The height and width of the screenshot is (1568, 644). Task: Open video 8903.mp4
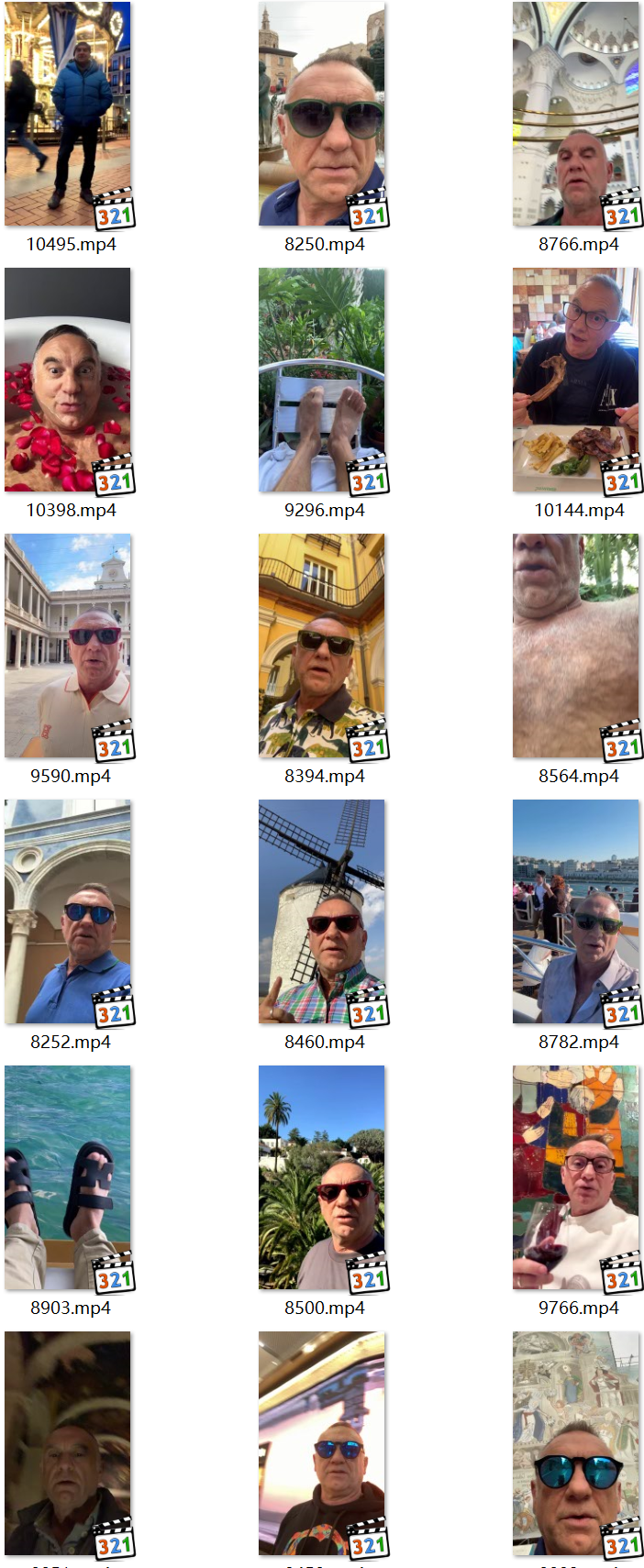68,1177
